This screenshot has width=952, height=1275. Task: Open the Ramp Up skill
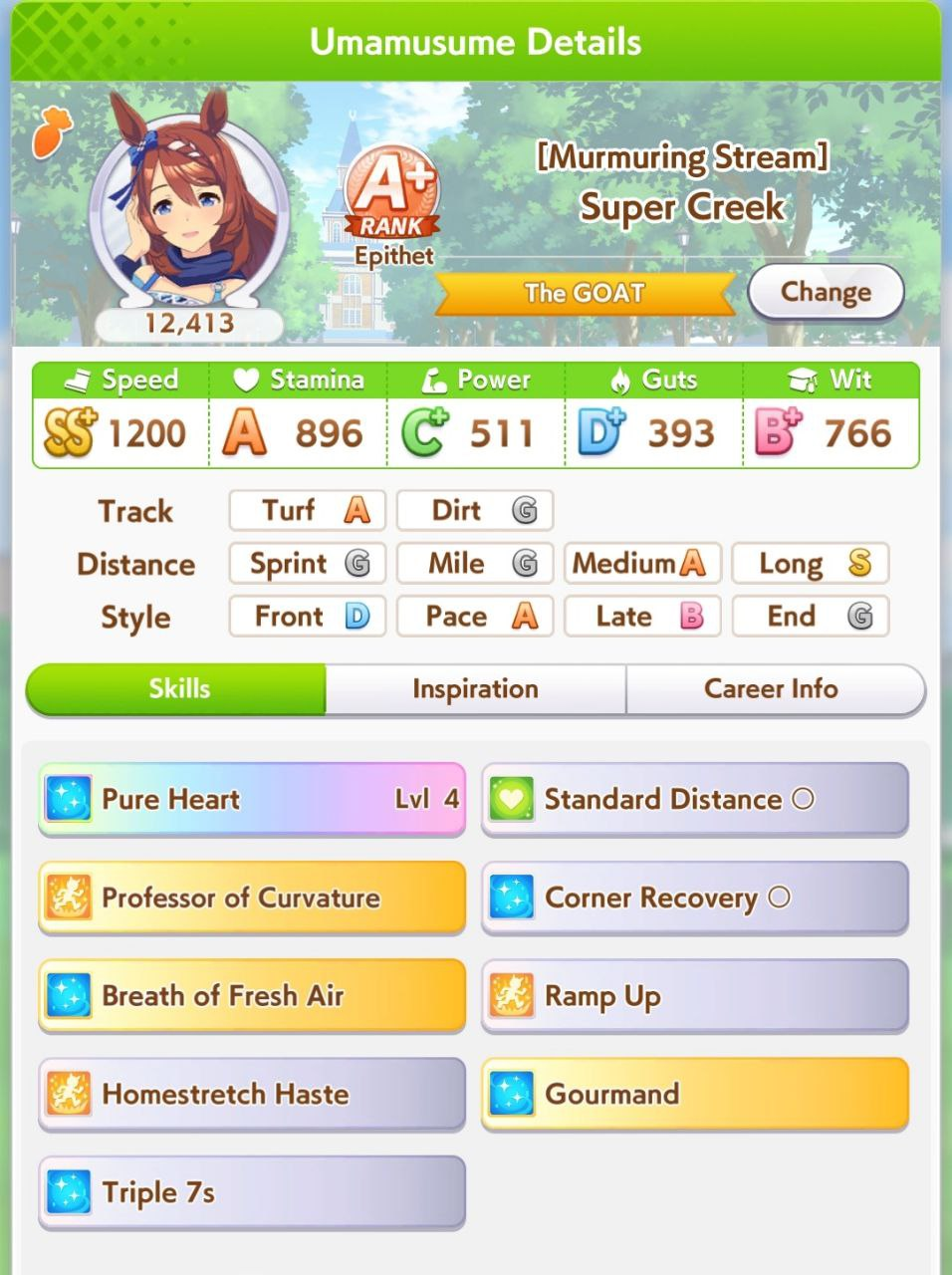pyautogui.click(x=695, y=995)
